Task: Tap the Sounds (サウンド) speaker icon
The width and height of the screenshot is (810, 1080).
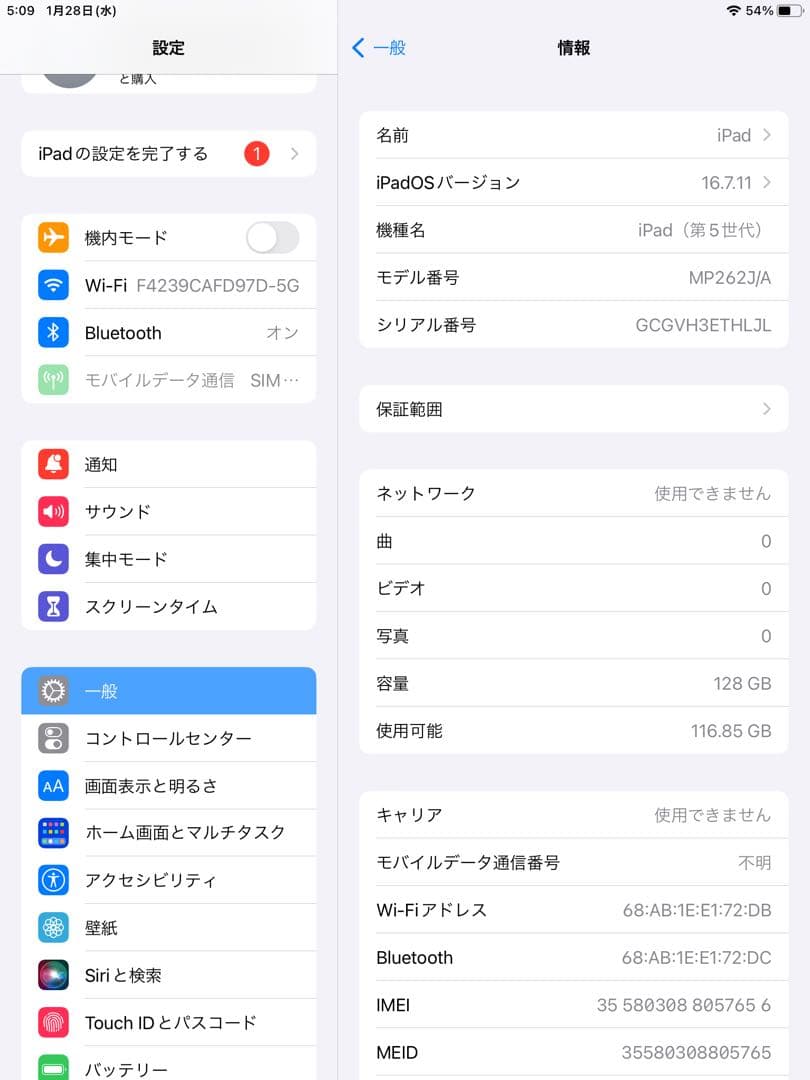Action: pyautogui.click(x=53, y=511)
